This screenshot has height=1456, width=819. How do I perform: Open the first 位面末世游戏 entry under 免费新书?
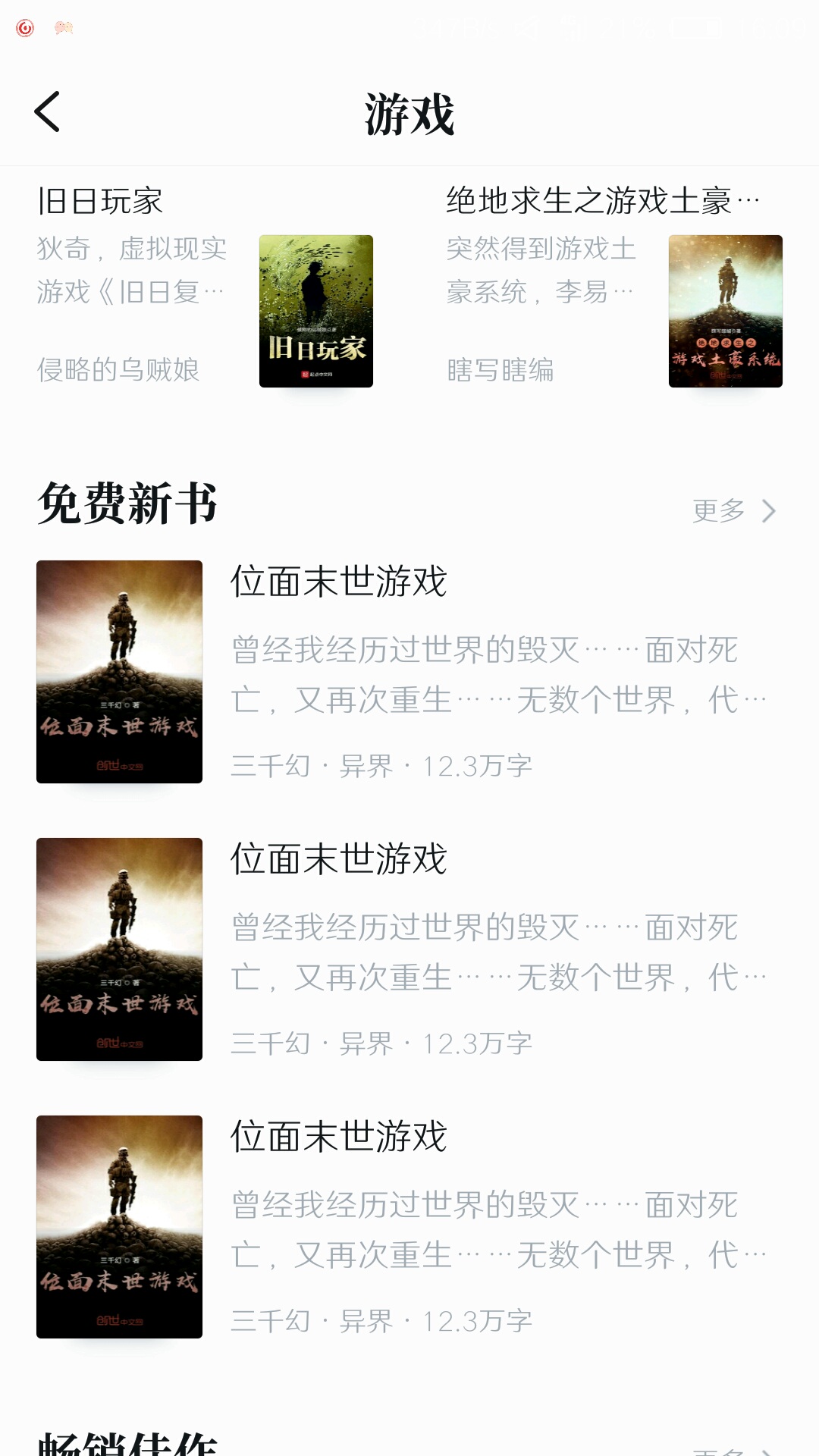409,672
